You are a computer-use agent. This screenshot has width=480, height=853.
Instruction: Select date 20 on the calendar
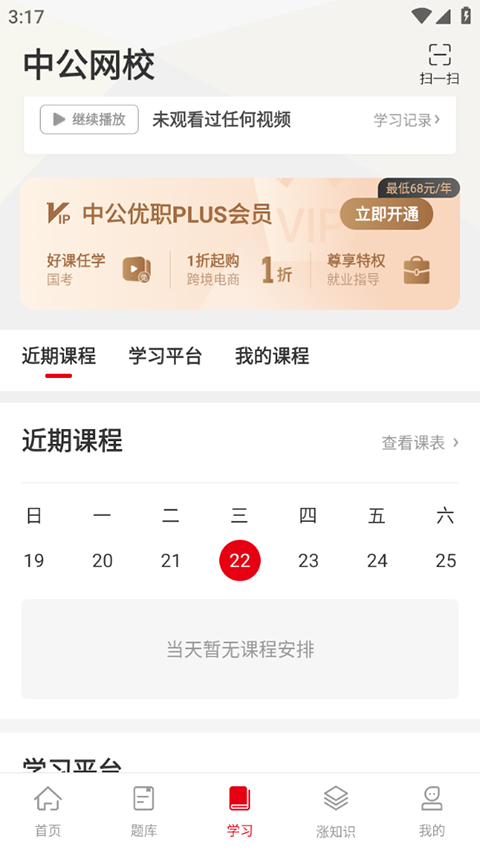[x=102, y=560]
